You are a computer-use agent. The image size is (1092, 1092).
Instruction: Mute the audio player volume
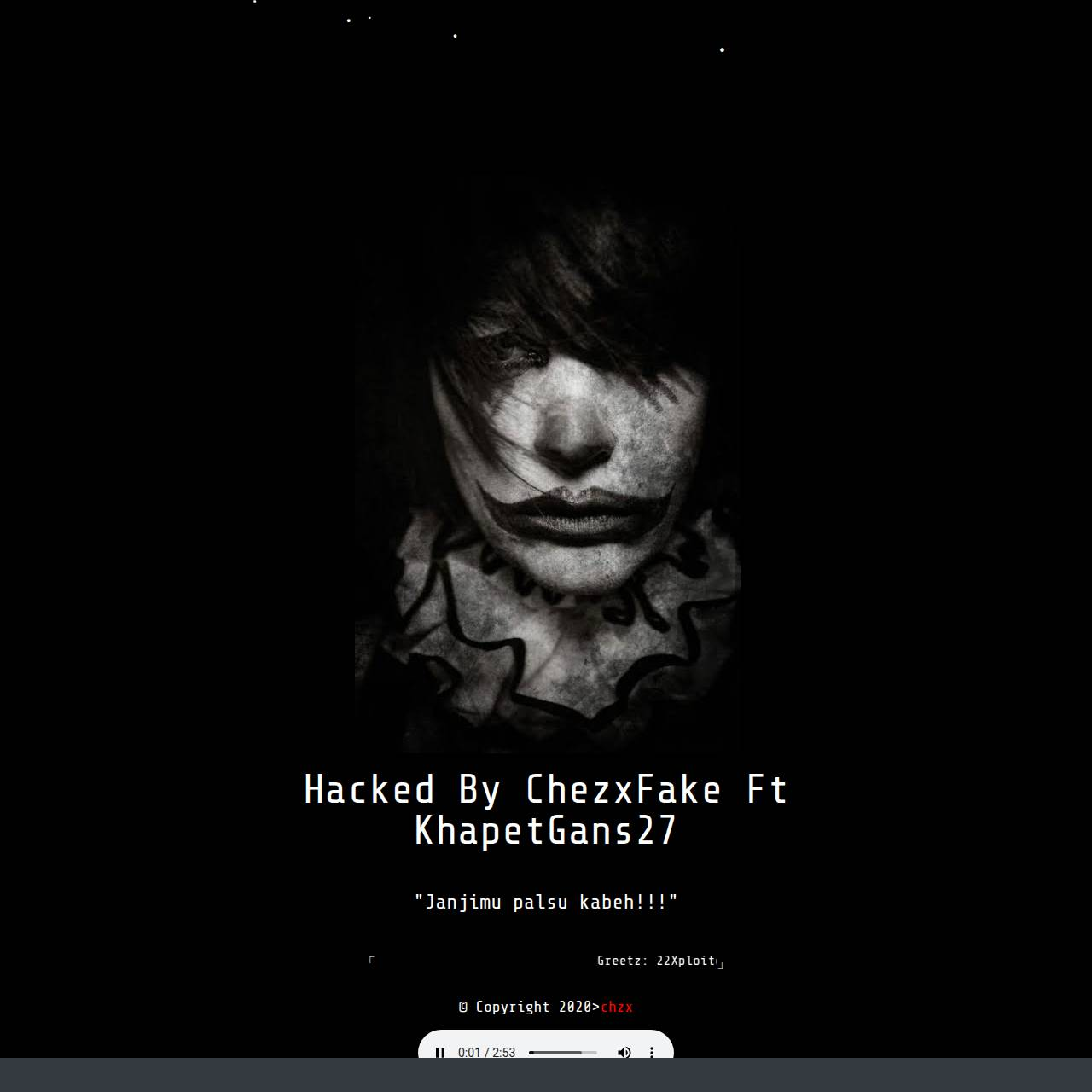(x=624, y=1052)
